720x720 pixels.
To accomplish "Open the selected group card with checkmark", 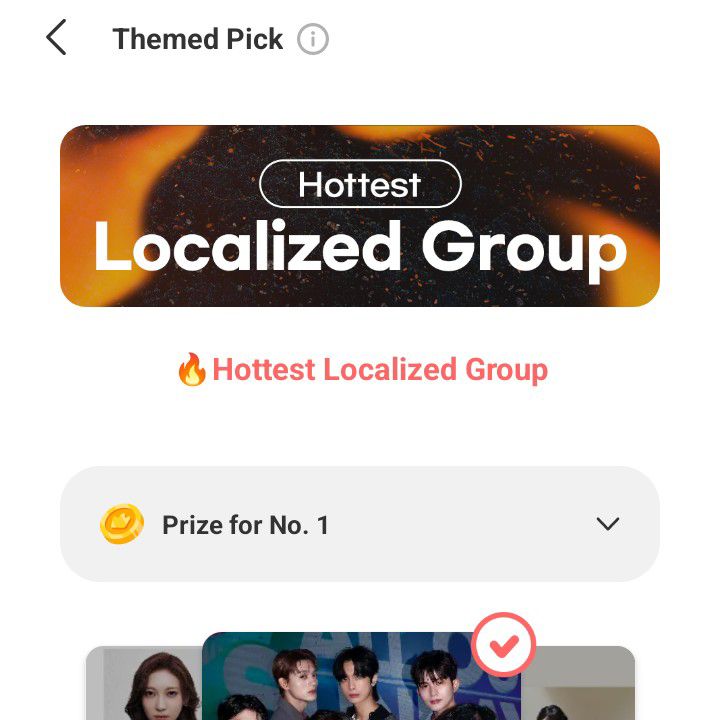I will 360,680.
